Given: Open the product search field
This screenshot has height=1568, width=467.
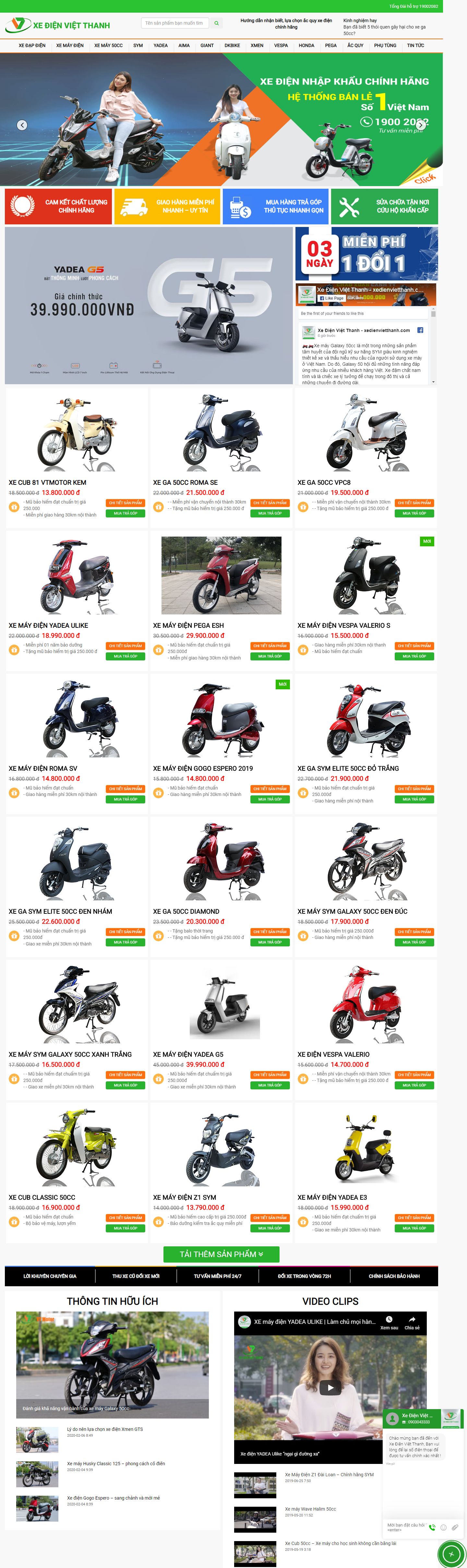Looking at the screenshot, I should (175, 23).
